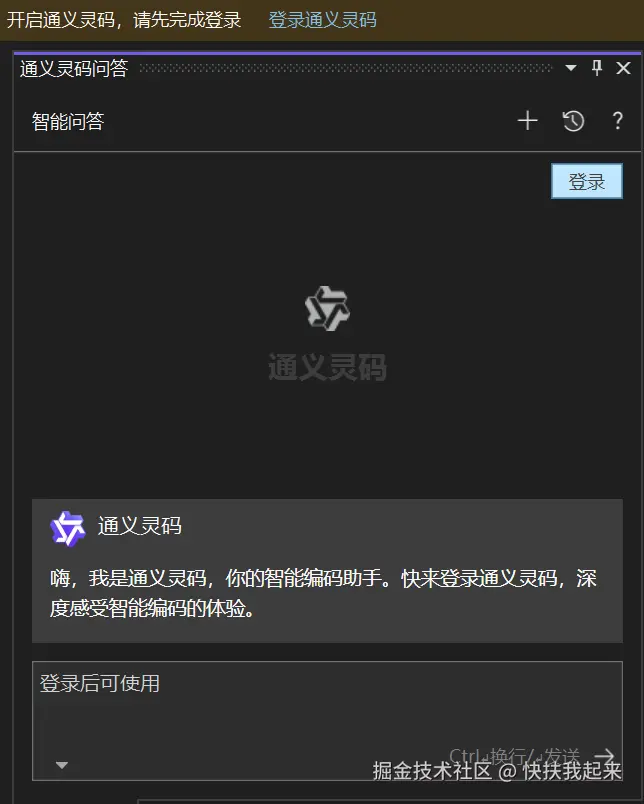Close the 通义灵码问答 panel
644x804 pixels.
[624, 68]
